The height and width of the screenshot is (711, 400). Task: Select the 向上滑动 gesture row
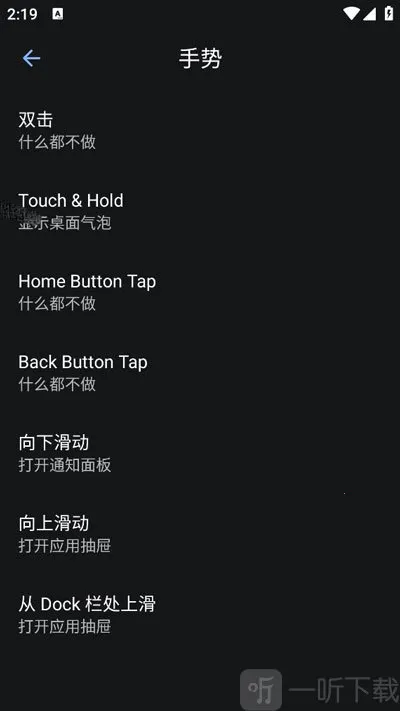(200, 534)
